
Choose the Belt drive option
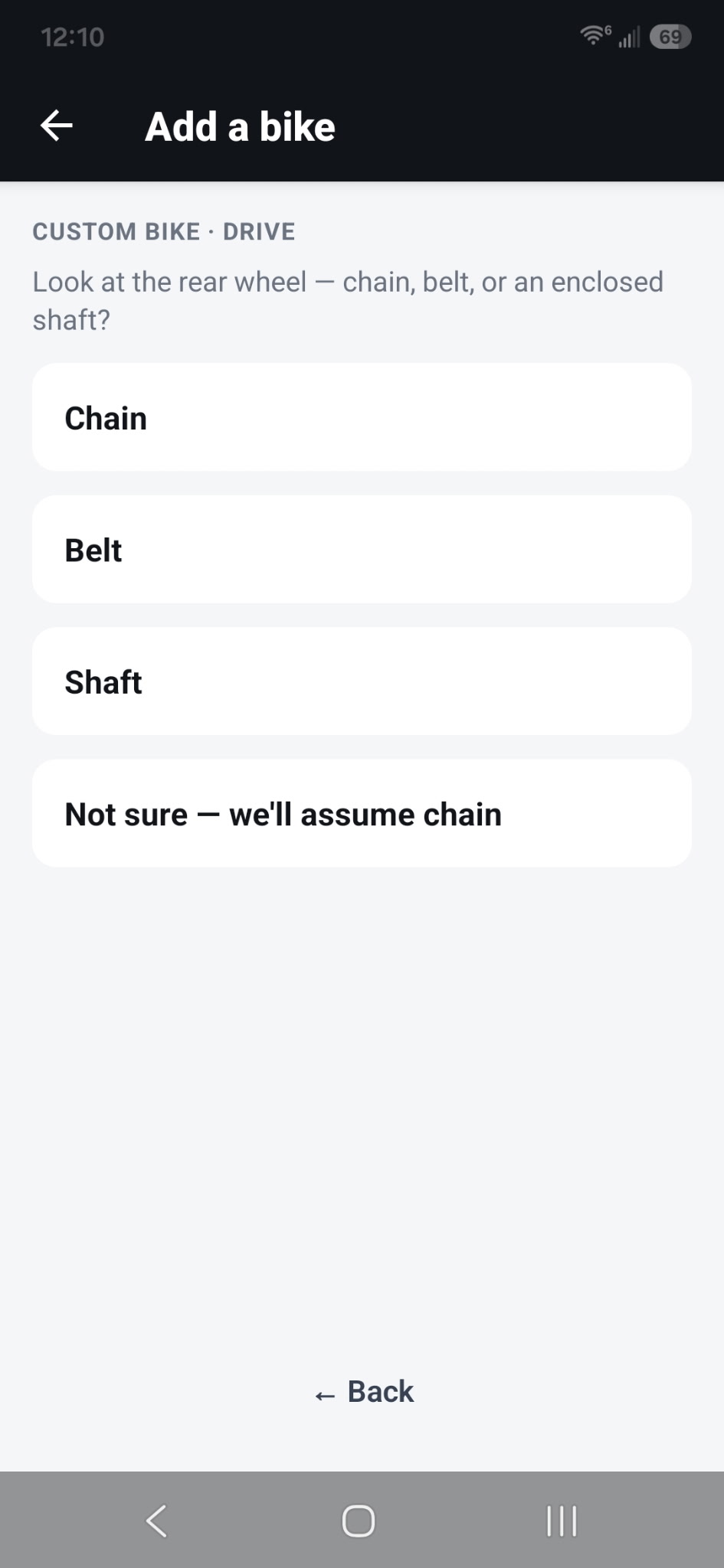pyautogui.click(x=362, y=549)
